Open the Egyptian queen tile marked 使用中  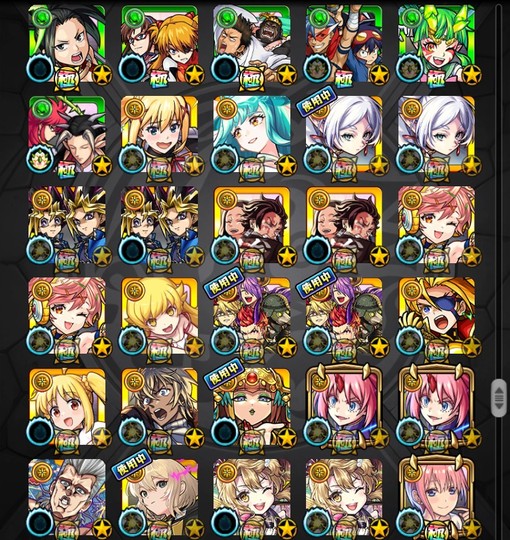pos(252,407)
